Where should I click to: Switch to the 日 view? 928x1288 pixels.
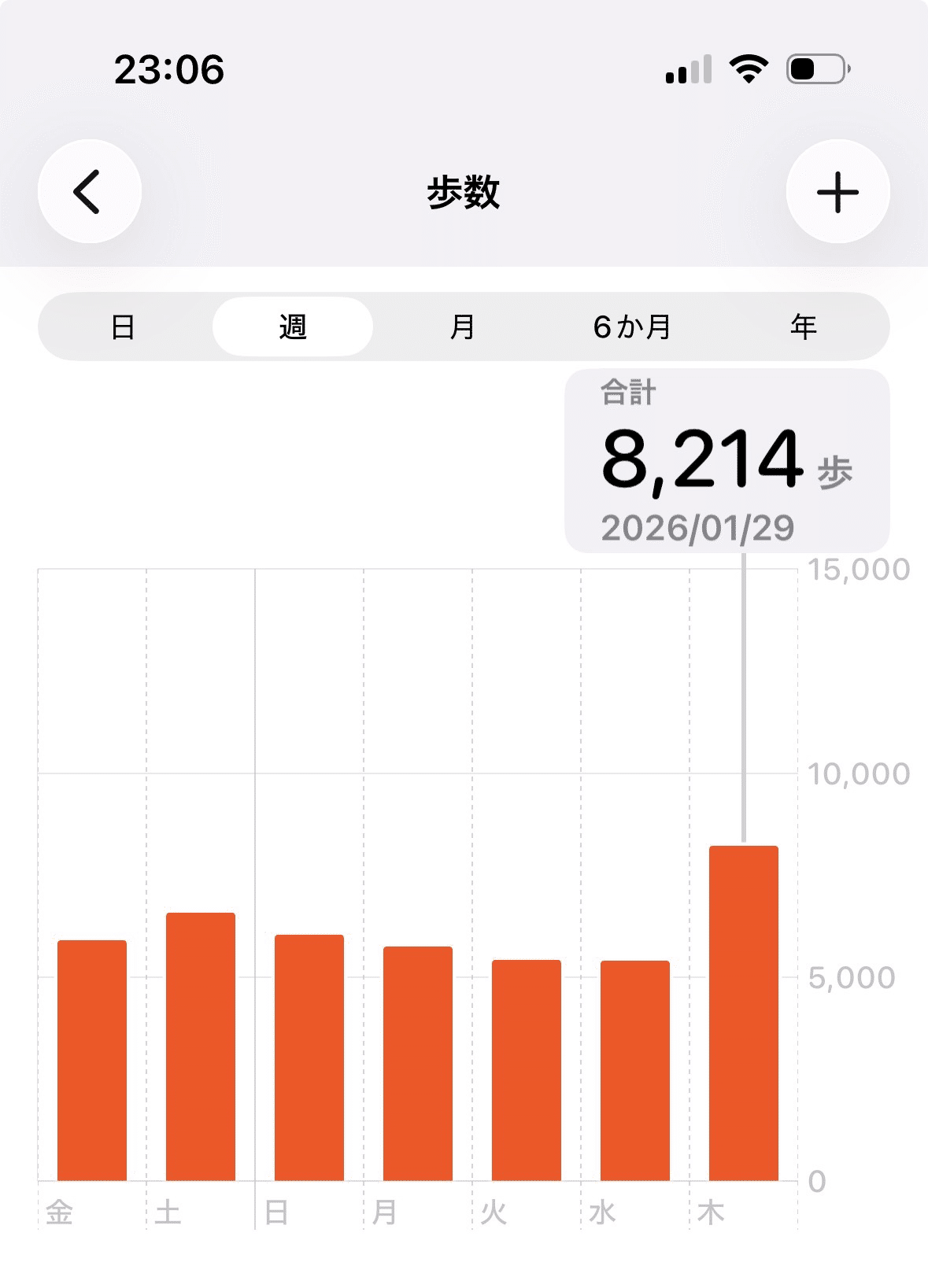[x=124, y=327]
